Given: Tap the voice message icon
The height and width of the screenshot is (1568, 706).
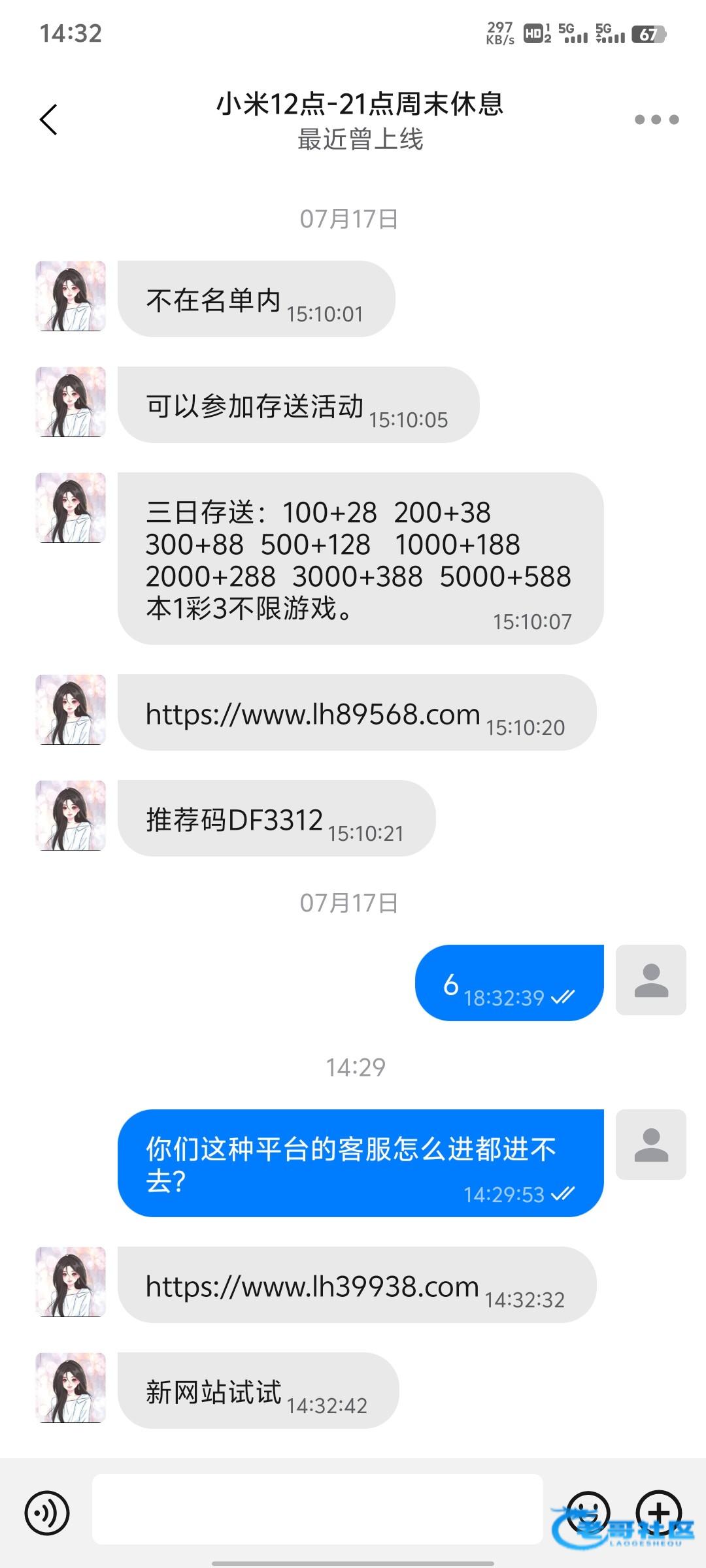Looking at the screenshot, I should (47, 1512).
